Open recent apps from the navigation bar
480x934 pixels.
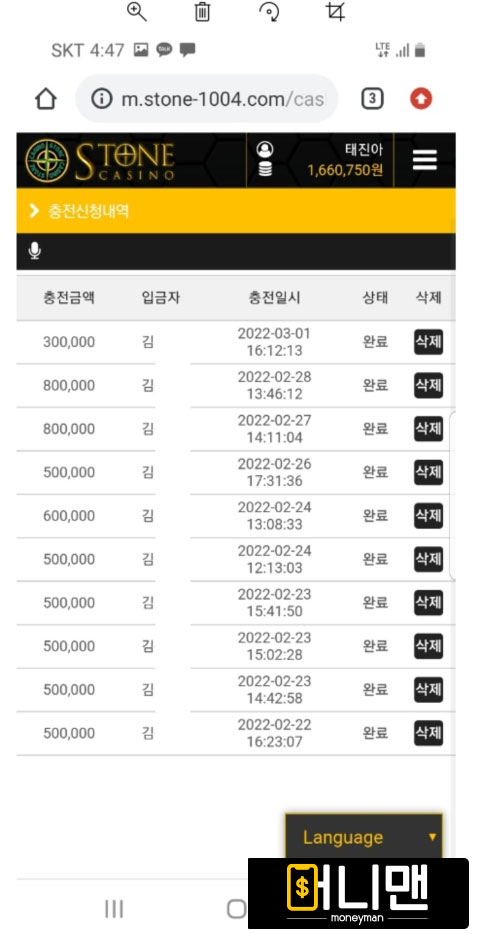coord(114,908)
